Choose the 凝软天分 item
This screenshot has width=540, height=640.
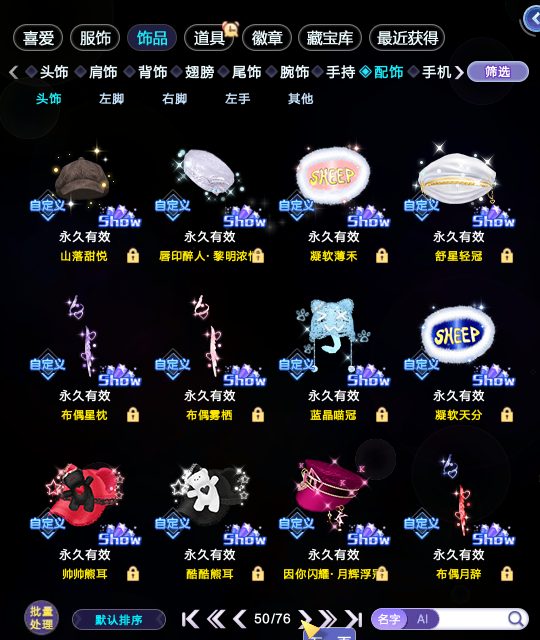click(x=459, y=361)
